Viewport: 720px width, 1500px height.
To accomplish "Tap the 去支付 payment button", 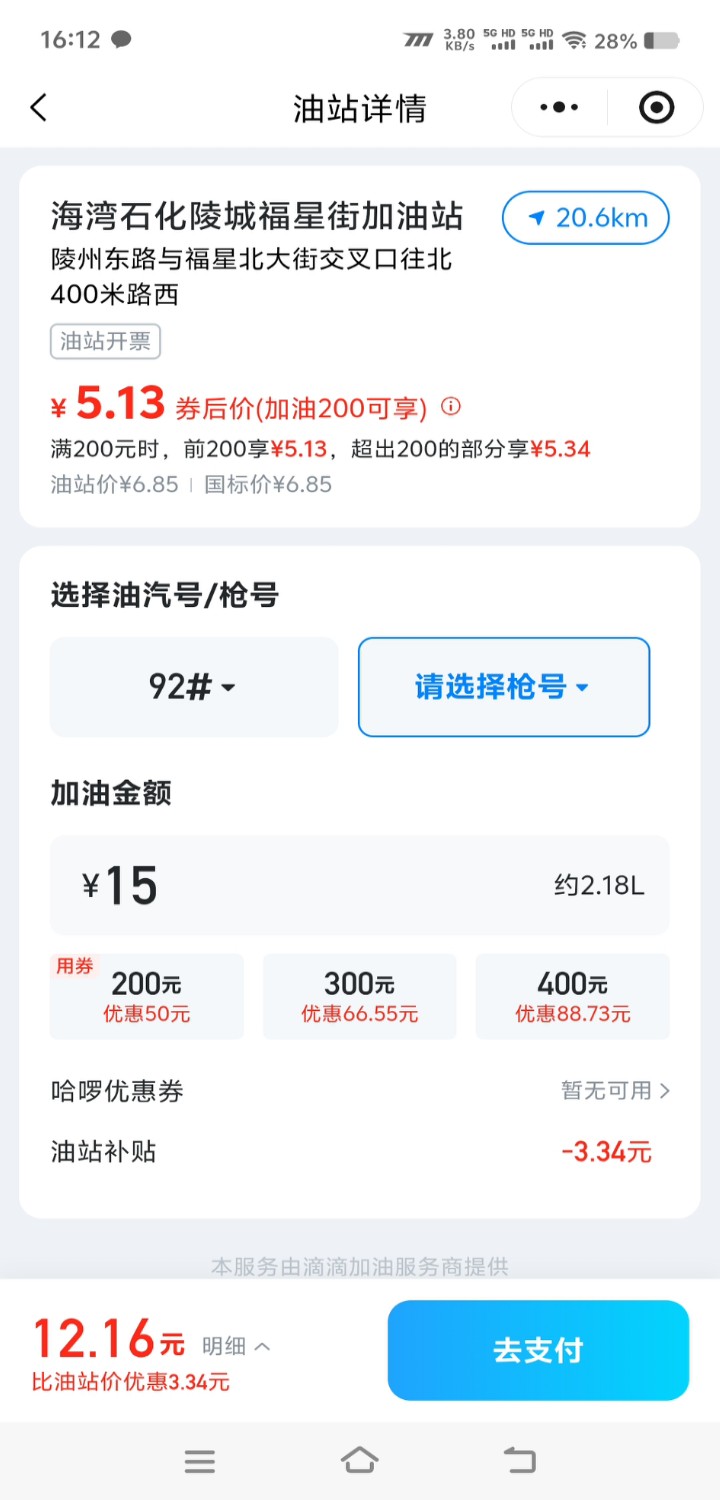I will (x=538, y=1350).
